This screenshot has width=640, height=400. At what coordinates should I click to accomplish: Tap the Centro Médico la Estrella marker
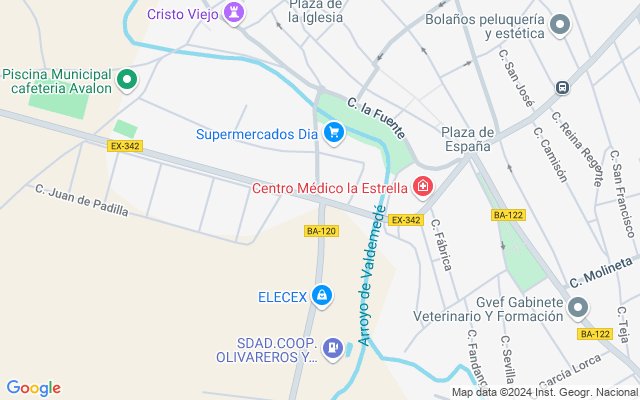(x=422, y=187)
